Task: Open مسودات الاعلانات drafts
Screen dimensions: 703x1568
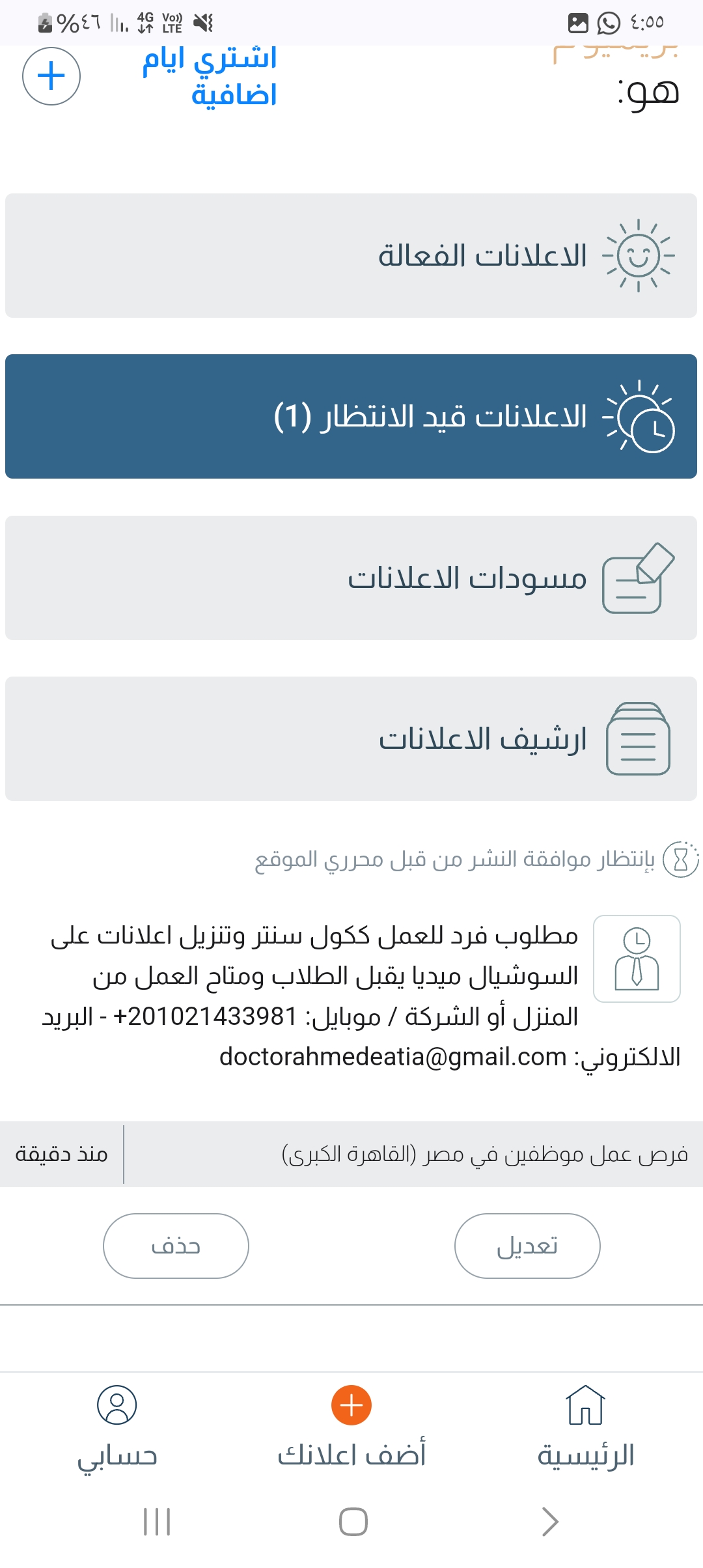Action: coord(351,578)
